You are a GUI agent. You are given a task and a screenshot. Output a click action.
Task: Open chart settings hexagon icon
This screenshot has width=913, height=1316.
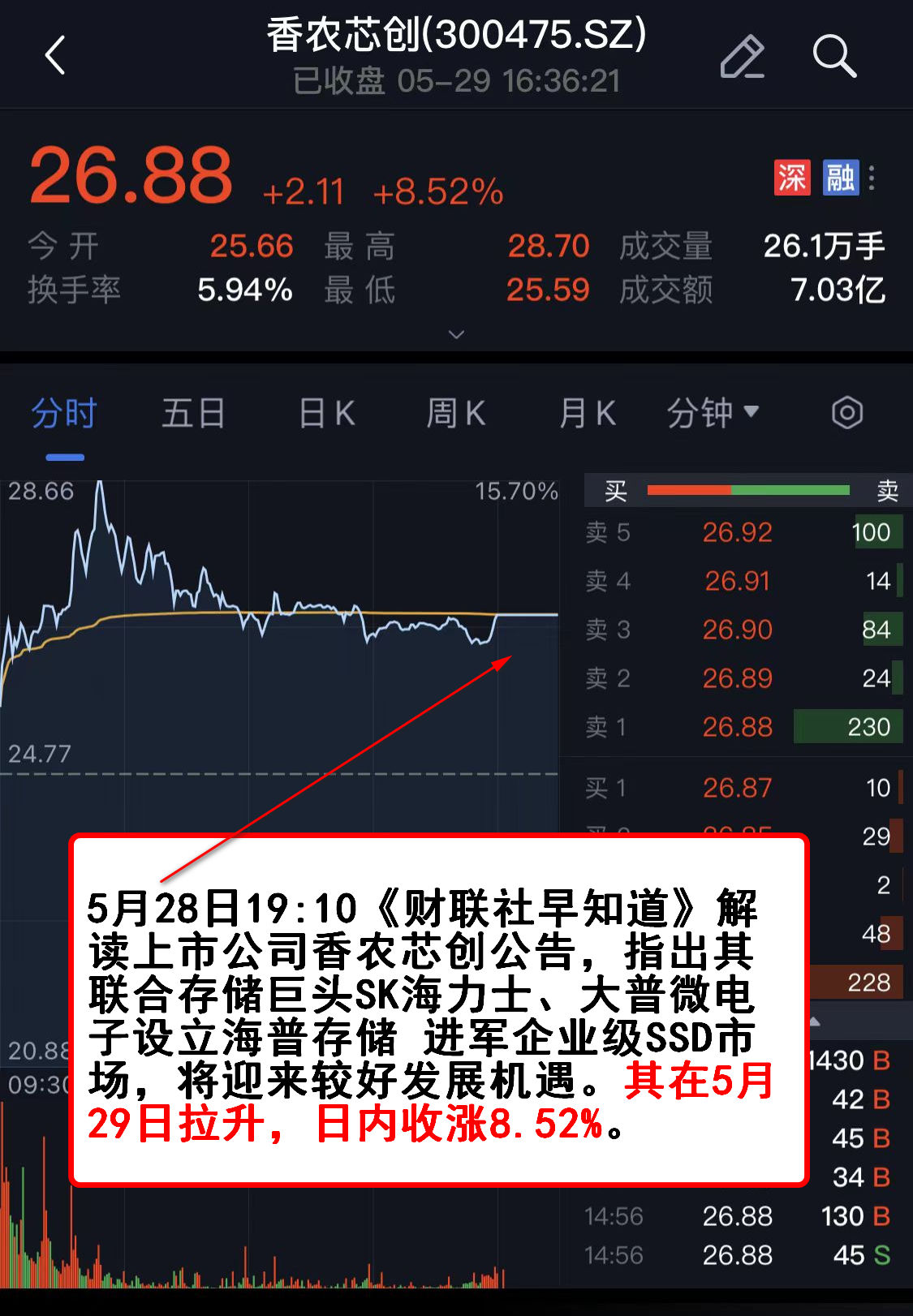tap(847, 413)
